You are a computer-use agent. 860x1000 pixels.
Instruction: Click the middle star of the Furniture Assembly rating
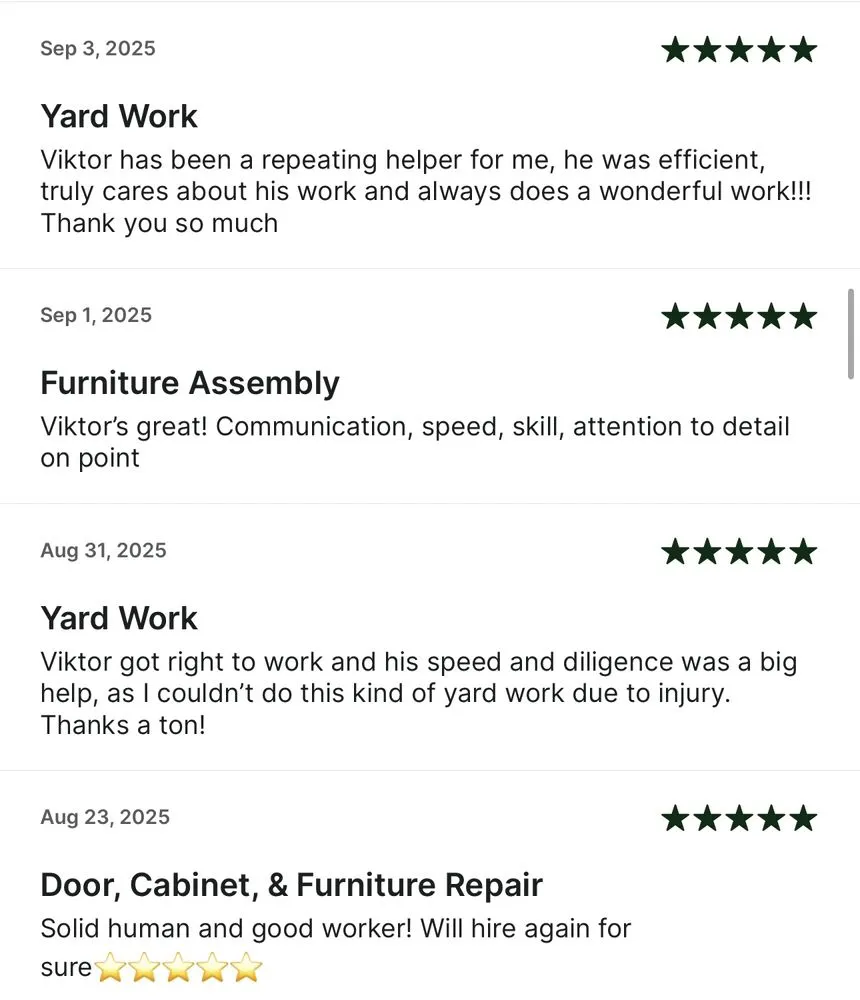[740, 316]
